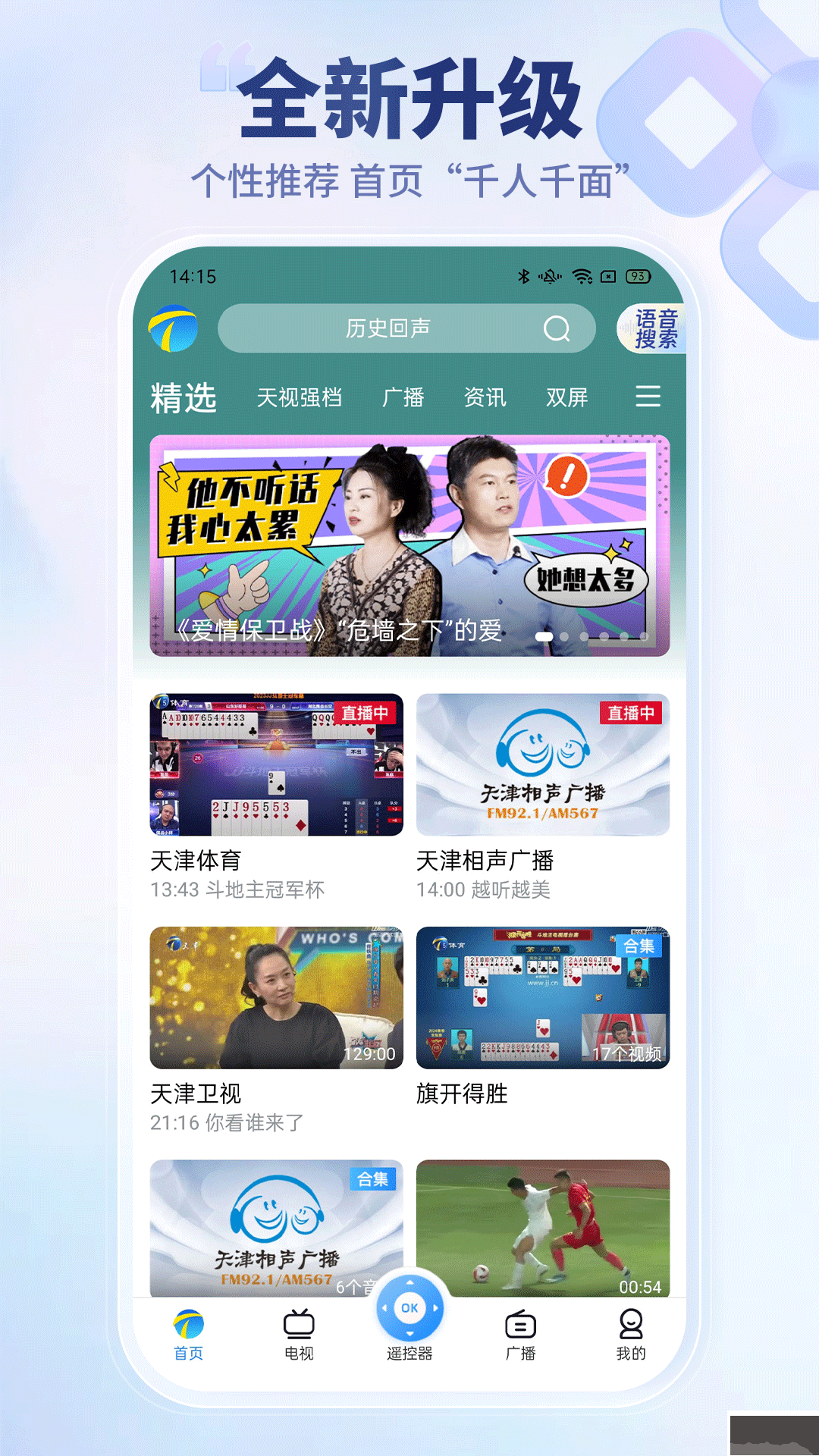The width and height of the screenshot is (819, 1456).
Task: Select the first carousel indicator dot
Action: click(x=543, y=638)
